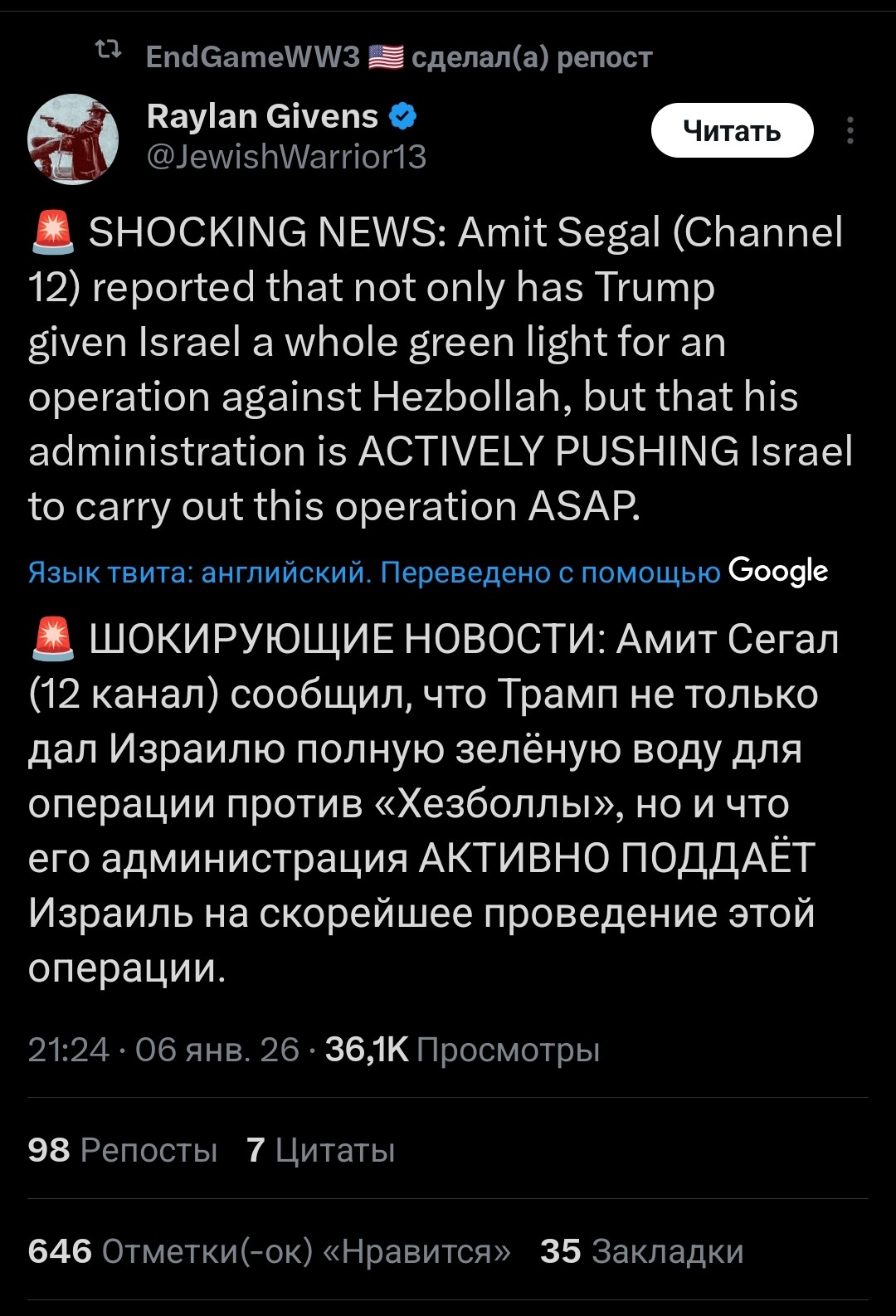View the list of 98 Репосты
896x1316 pixels.
click(123, 1150)
